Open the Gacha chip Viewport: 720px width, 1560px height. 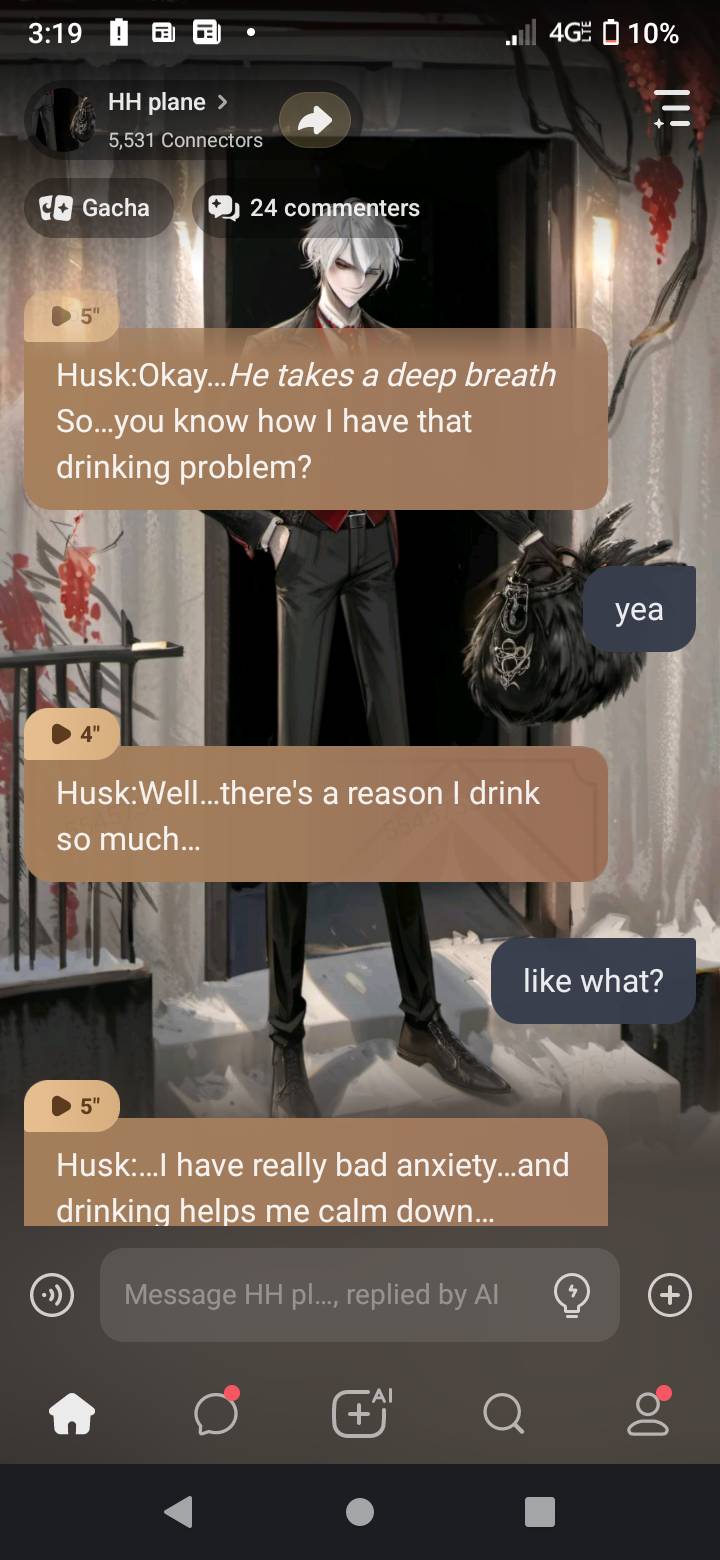pyautogui.click(x=98, y=208)
